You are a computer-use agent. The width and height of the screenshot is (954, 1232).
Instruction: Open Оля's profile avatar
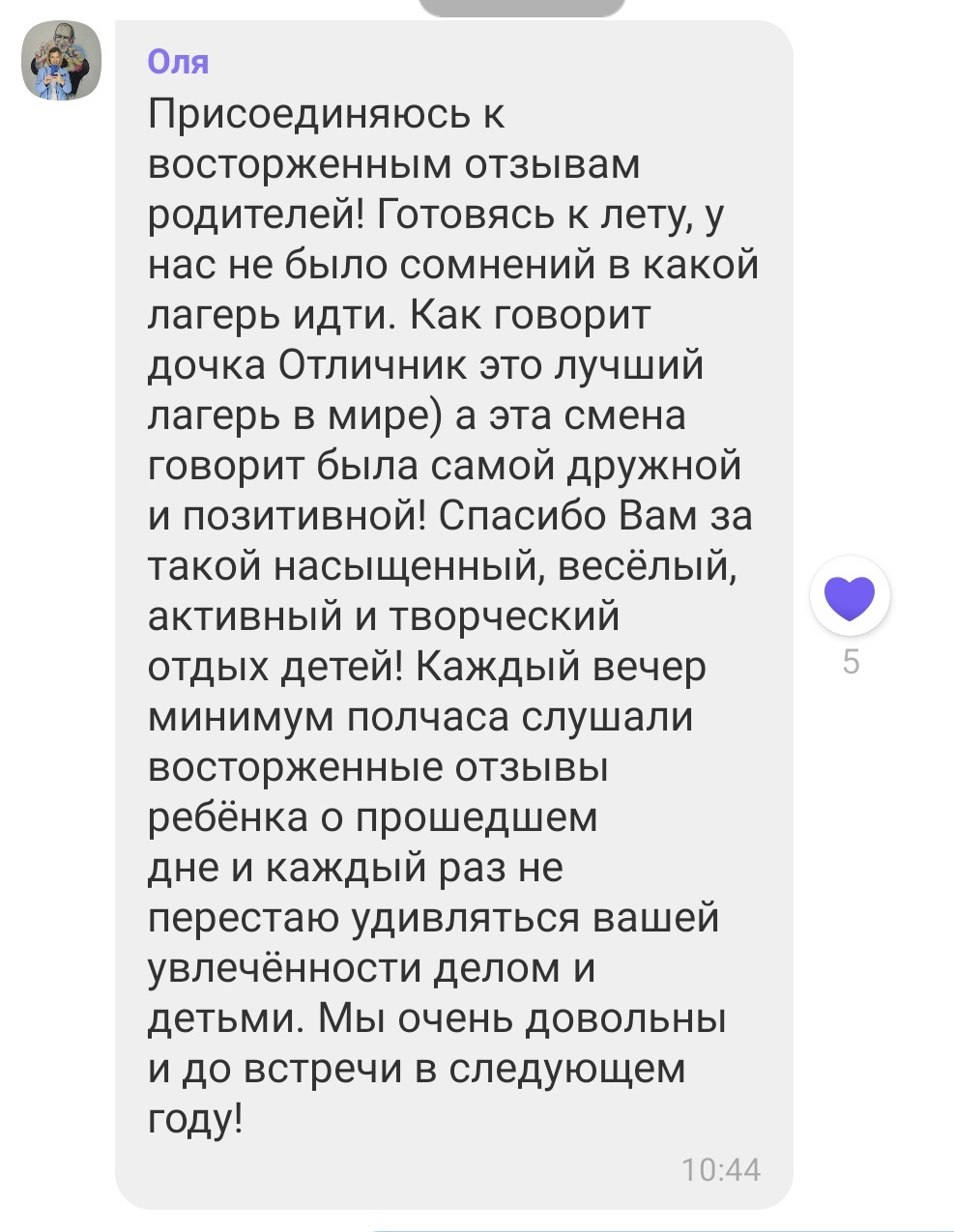tap(62, 61)
